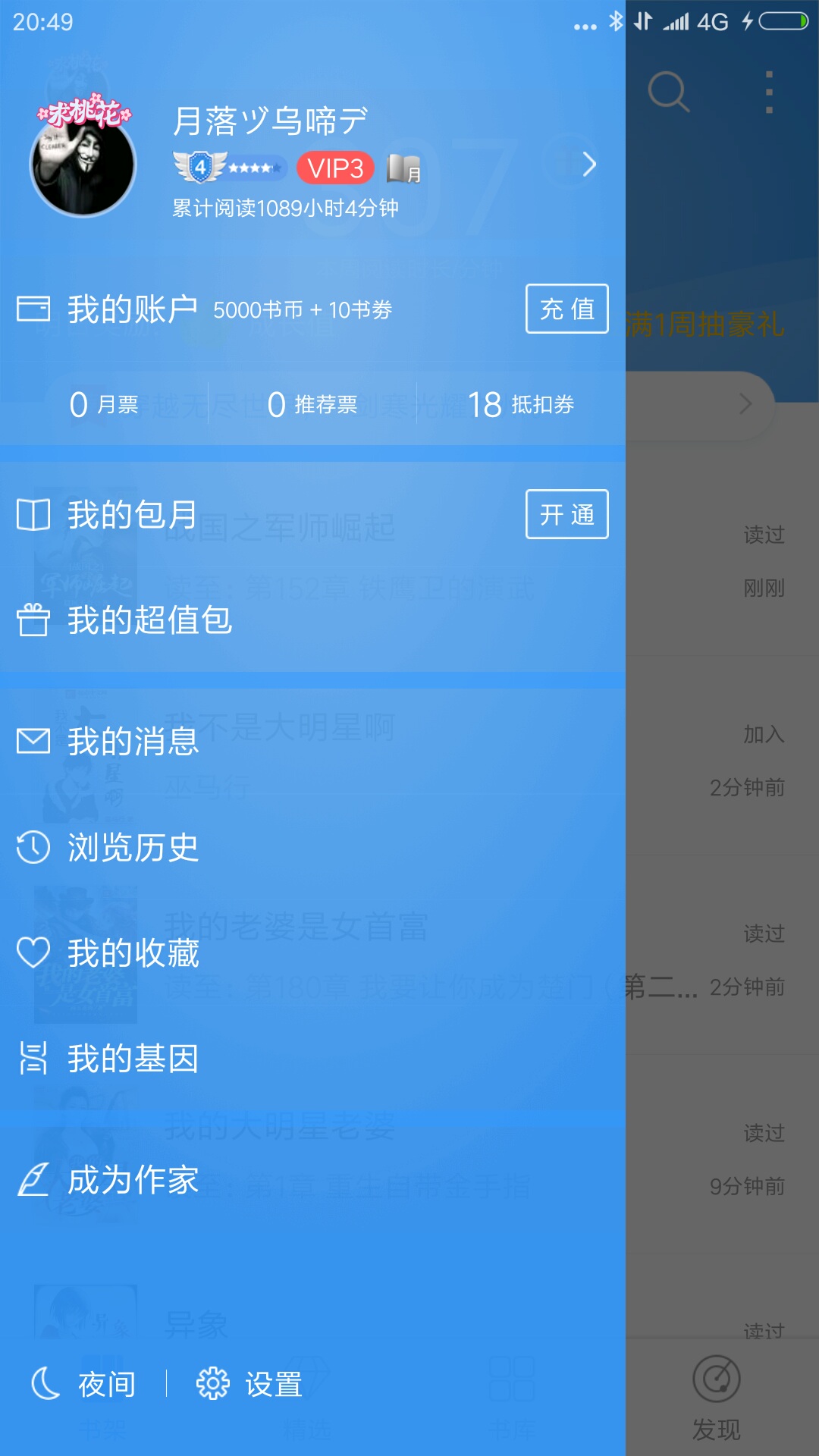This screenshot has width=819, height=1456.
Task: Open 浏览历史 browsing history
Action: (133, 847)
